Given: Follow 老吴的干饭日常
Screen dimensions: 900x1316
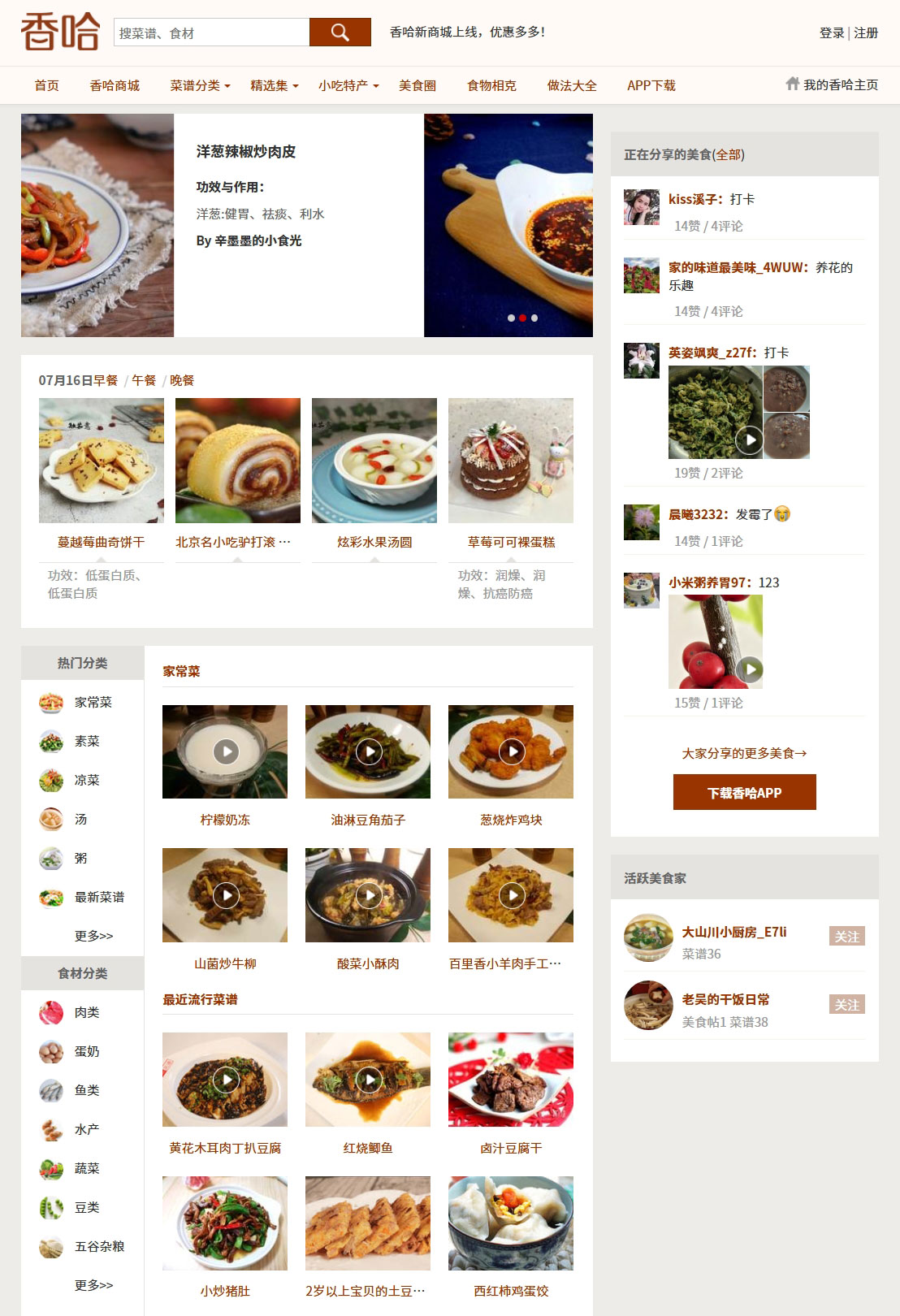Looking at the screenshot, I should pos(846,1005).
